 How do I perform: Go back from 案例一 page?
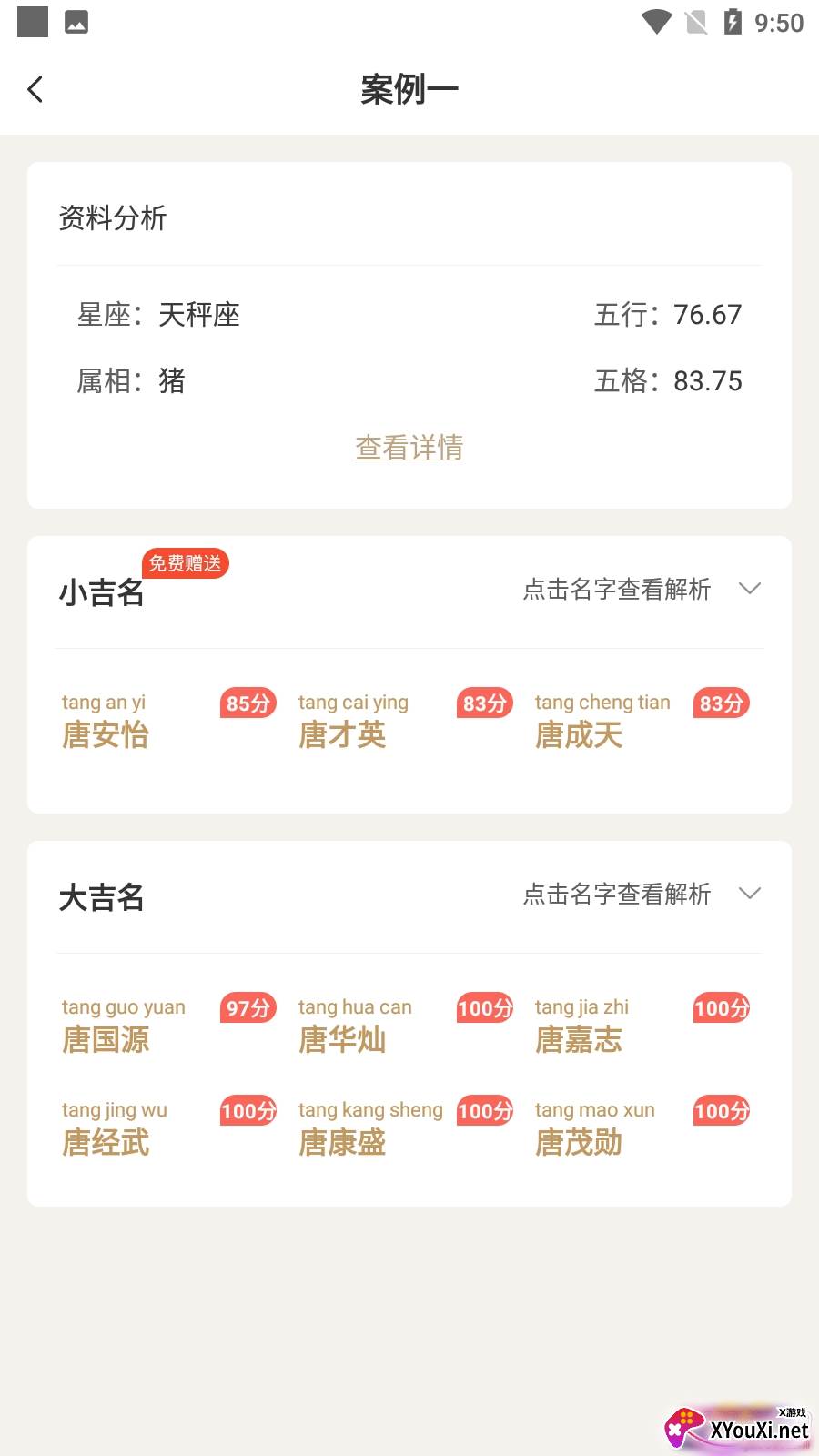(x=35, y=89)
